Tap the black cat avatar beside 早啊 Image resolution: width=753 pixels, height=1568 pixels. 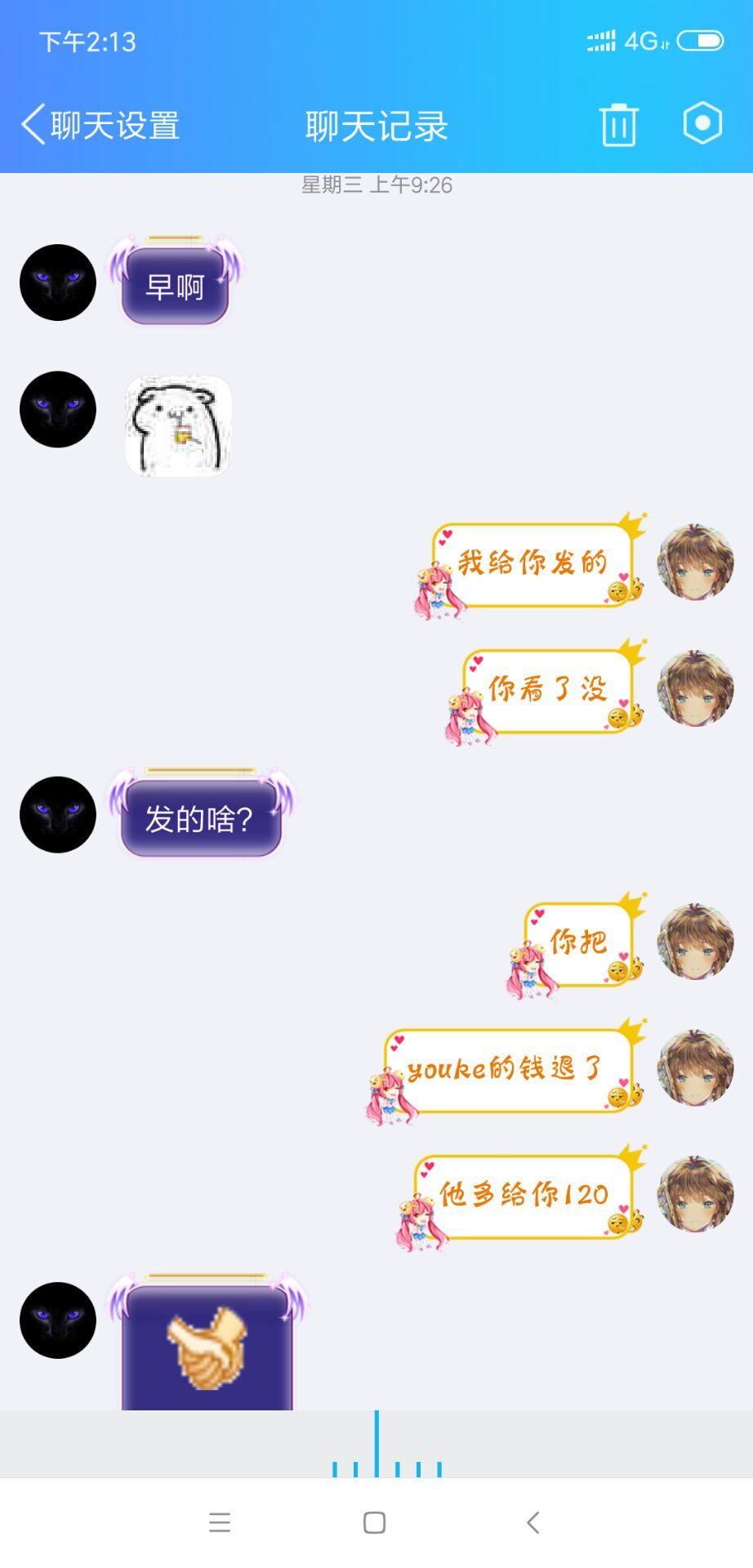tap(58, 283)
